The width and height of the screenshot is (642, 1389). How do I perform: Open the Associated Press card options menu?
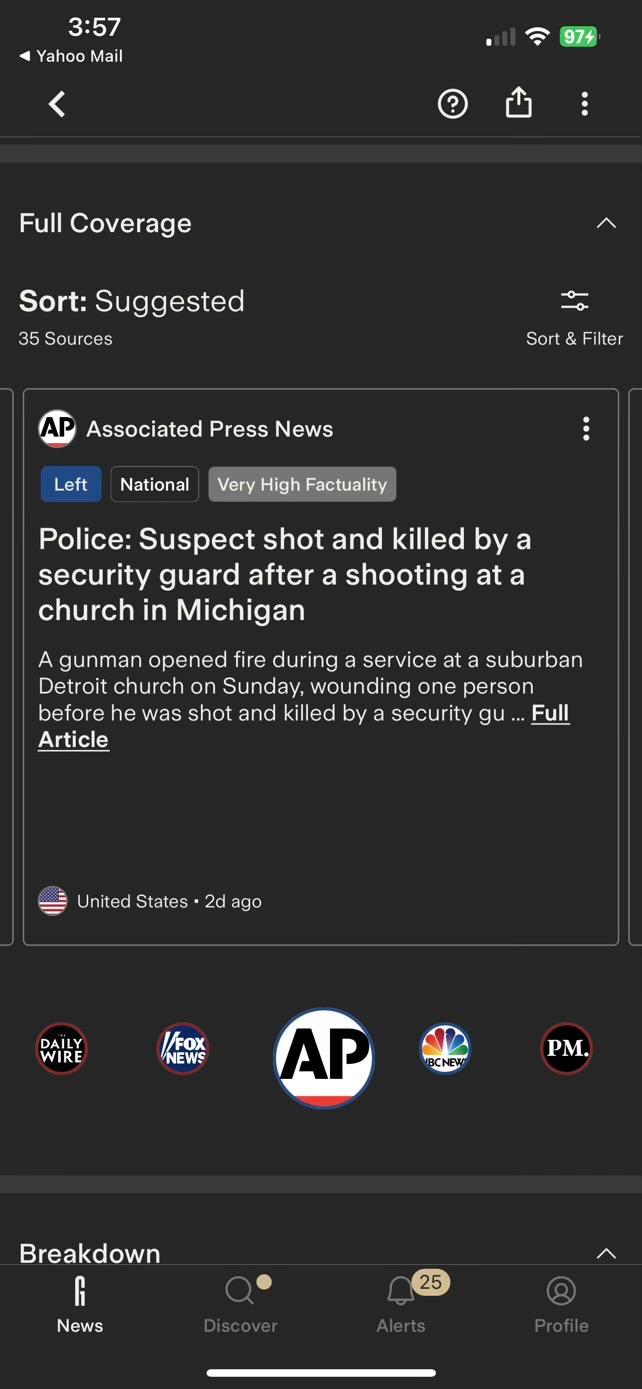point(586,429)
